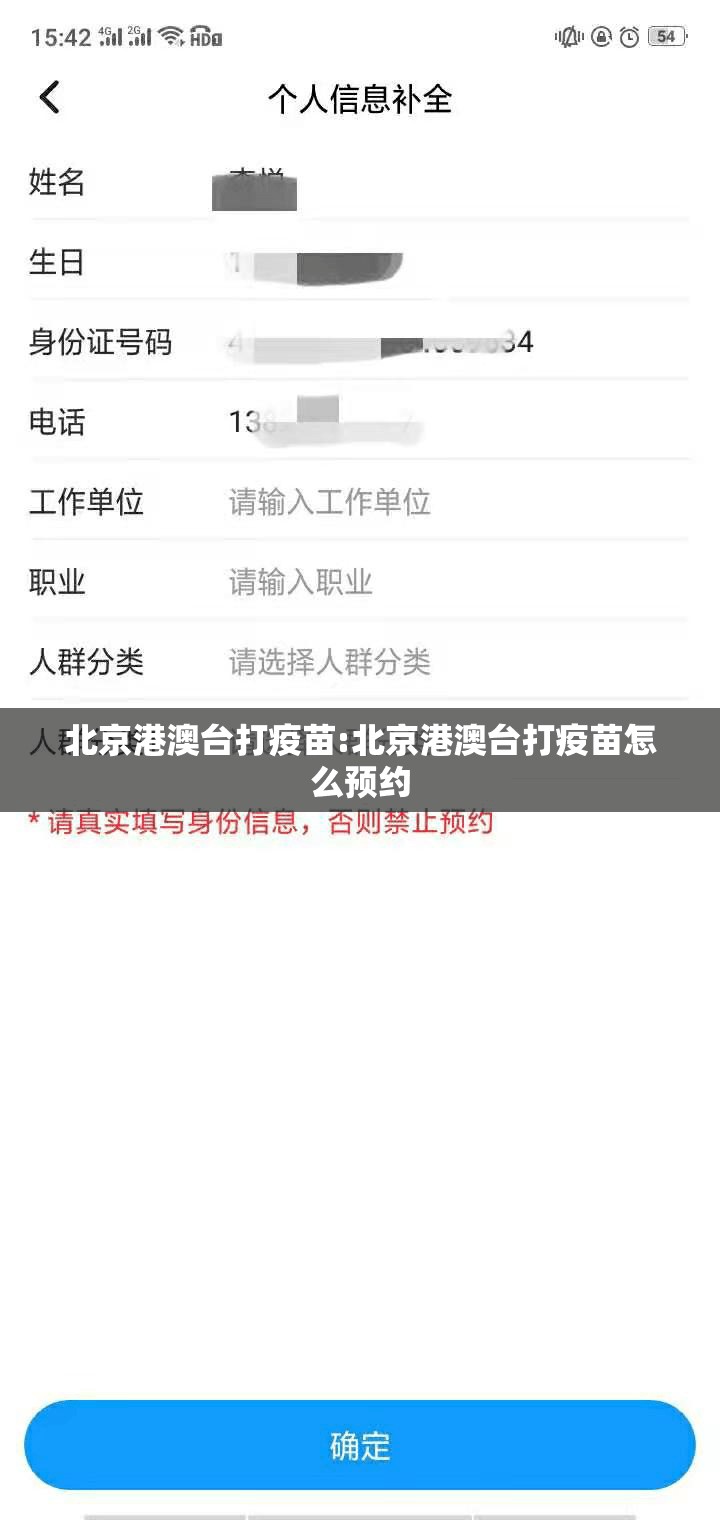Go back using the top-left arrow
Screen dimensions: 720x1520
tap(50, 98)
